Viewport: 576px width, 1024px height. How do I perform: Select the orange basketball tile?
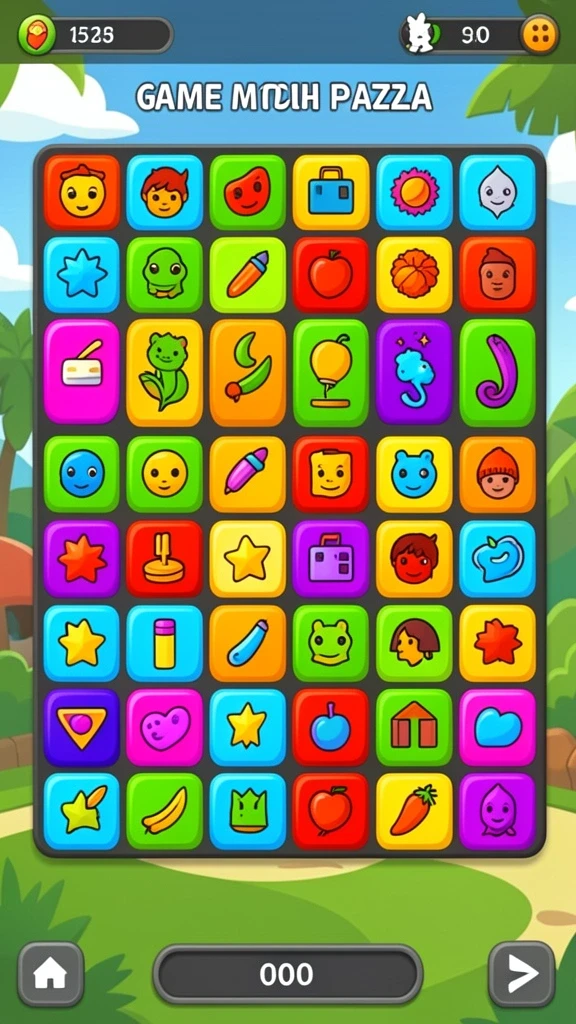pyautogui.click(x=414, y=275)
